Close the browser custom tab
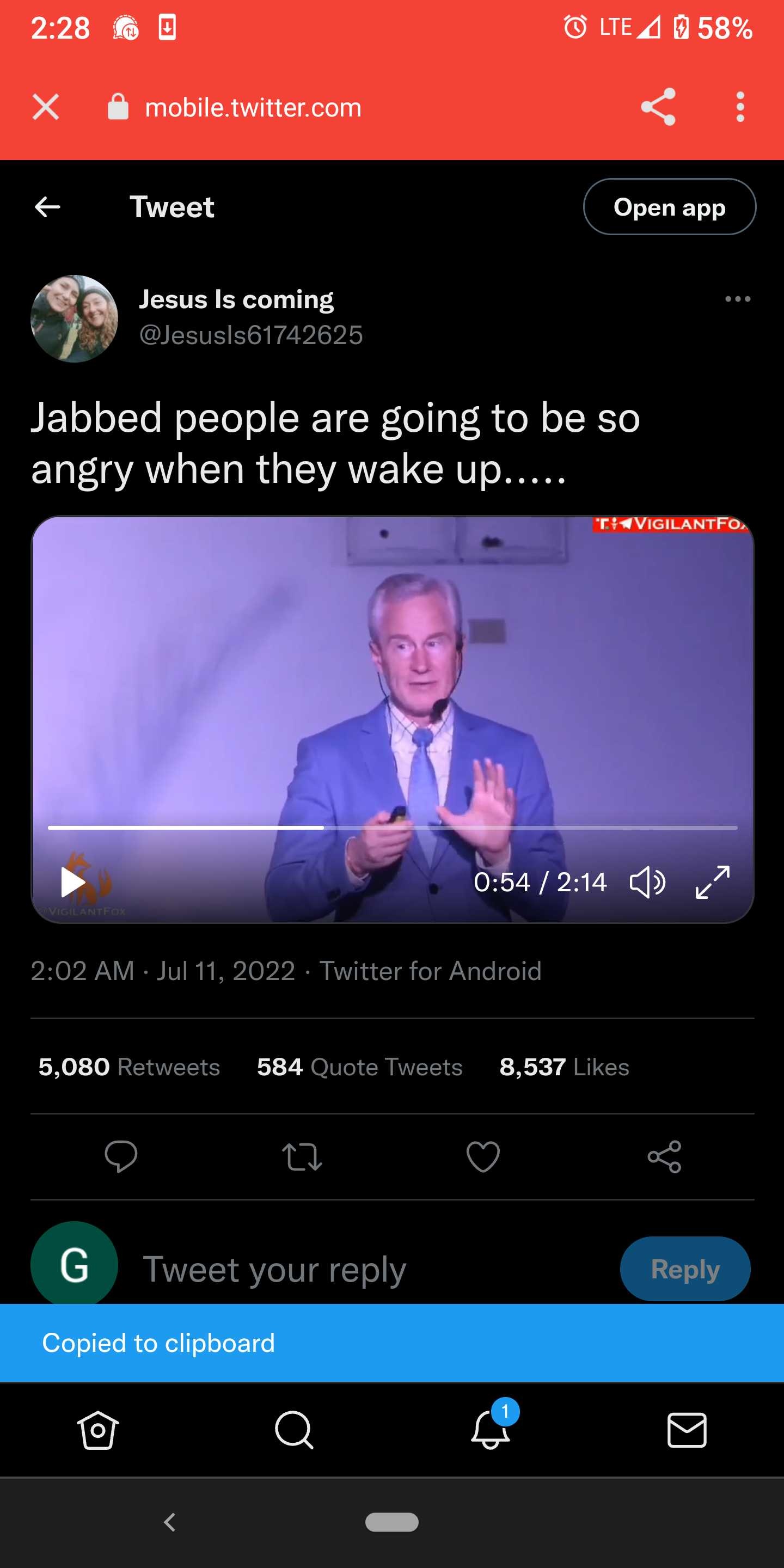 pyautogui.click(x=46, y=107)
